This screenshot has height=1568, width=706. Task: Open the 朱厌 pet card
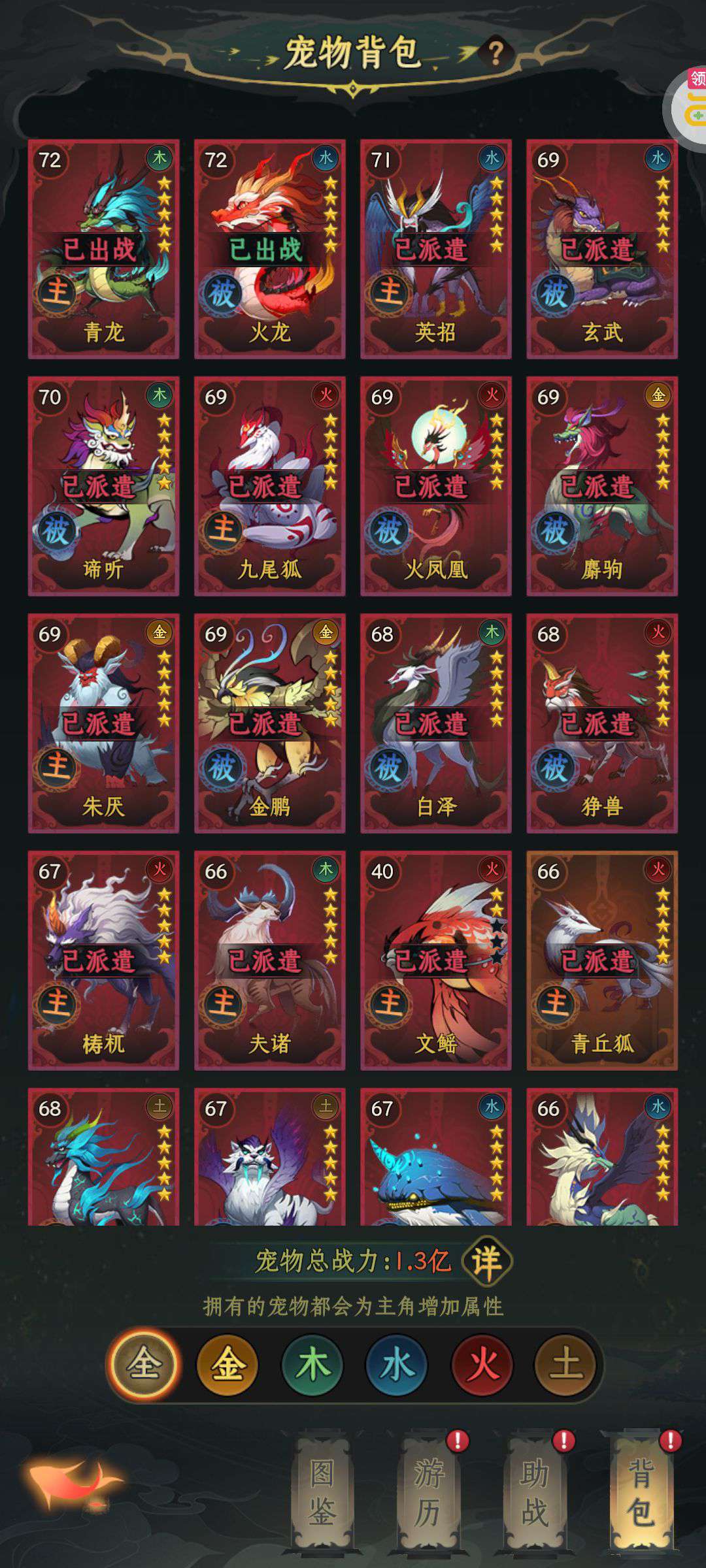tap(103, 723)
